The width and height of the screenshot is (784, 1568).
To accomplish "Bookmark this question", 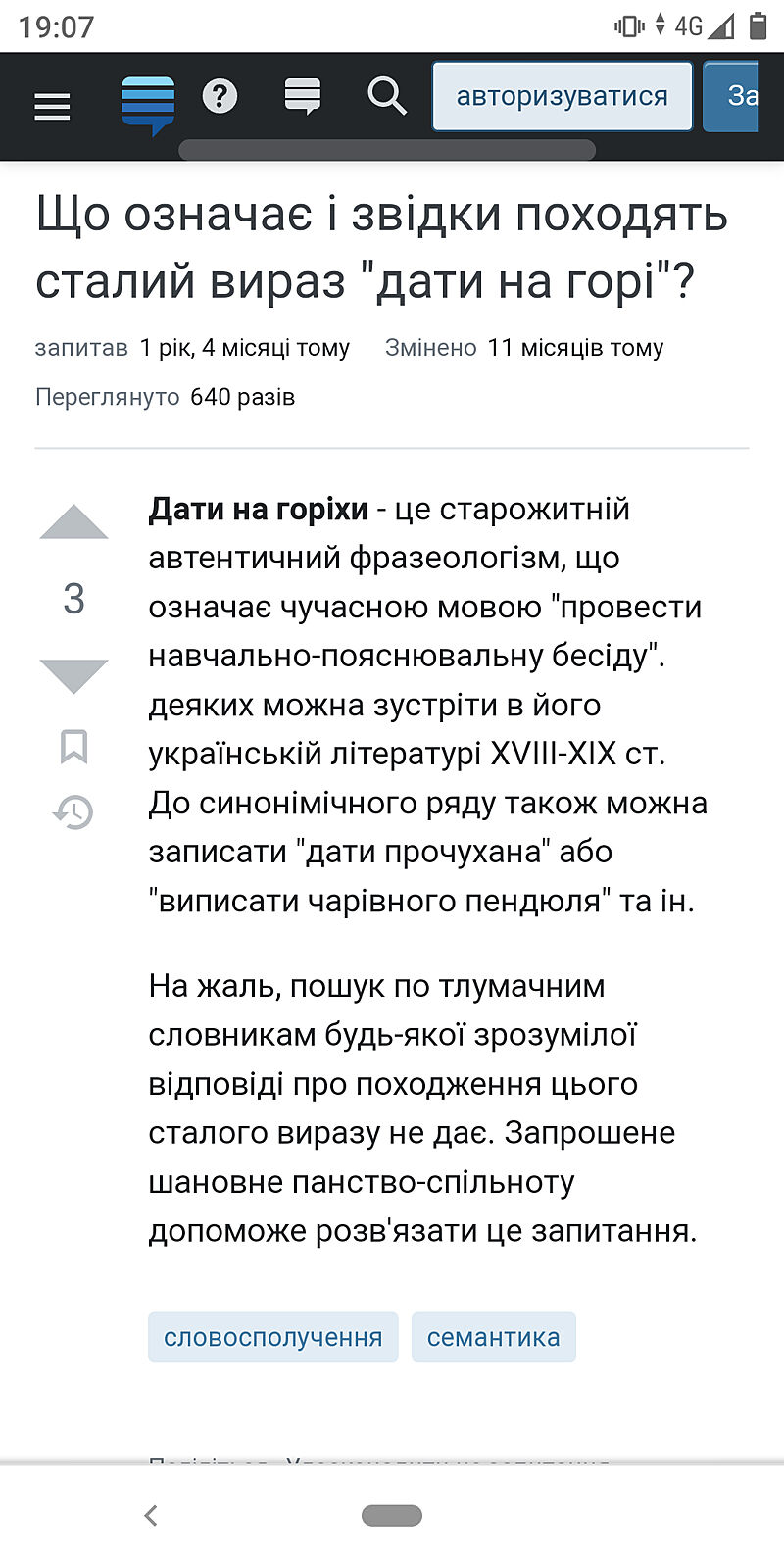I will coord(73,747).
